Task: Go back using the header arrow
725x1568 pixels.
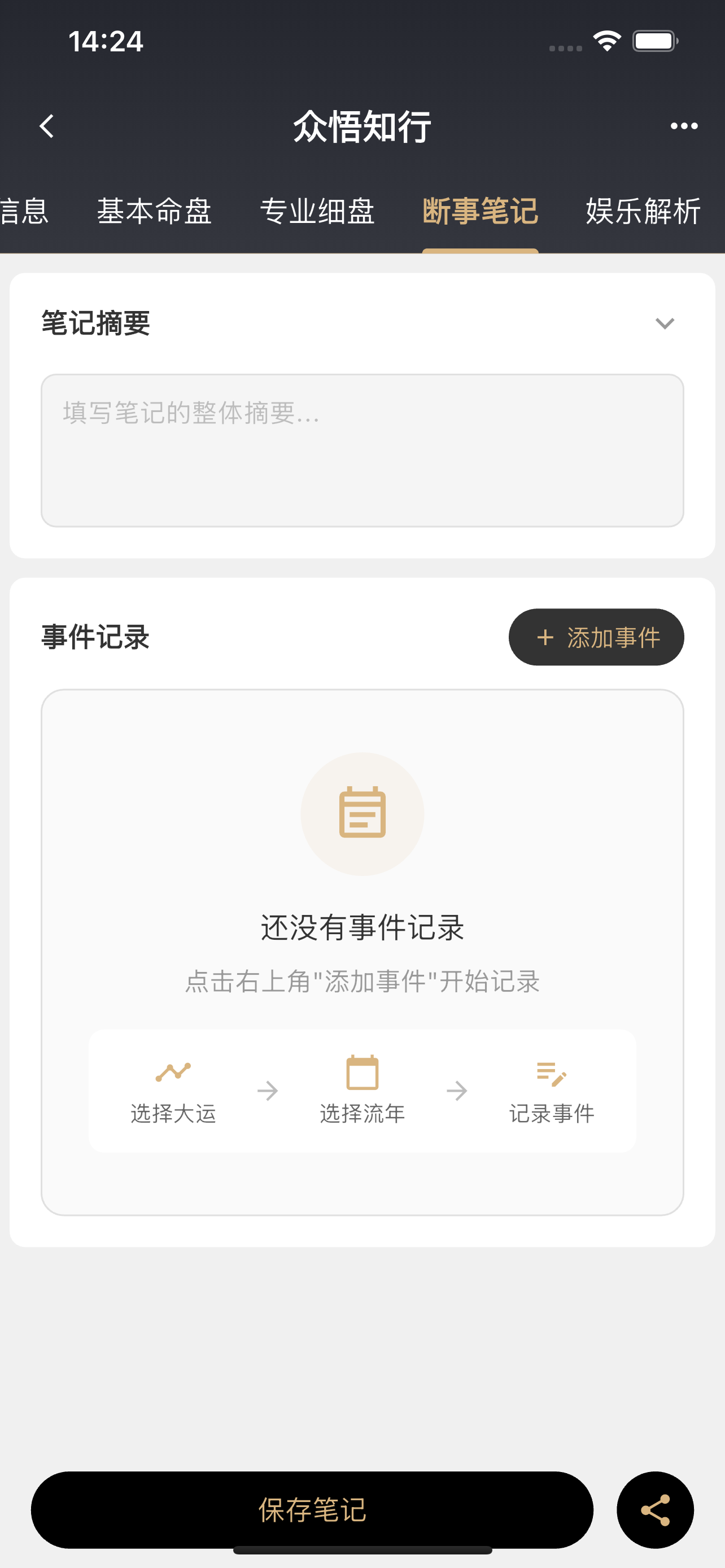Action: pyautogui.click(x=47, y=126)
